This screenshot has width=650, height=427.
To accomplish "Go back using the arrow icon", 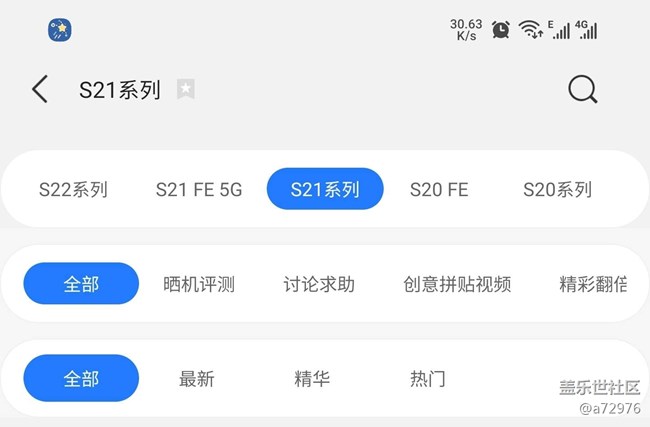I will 40,89.
